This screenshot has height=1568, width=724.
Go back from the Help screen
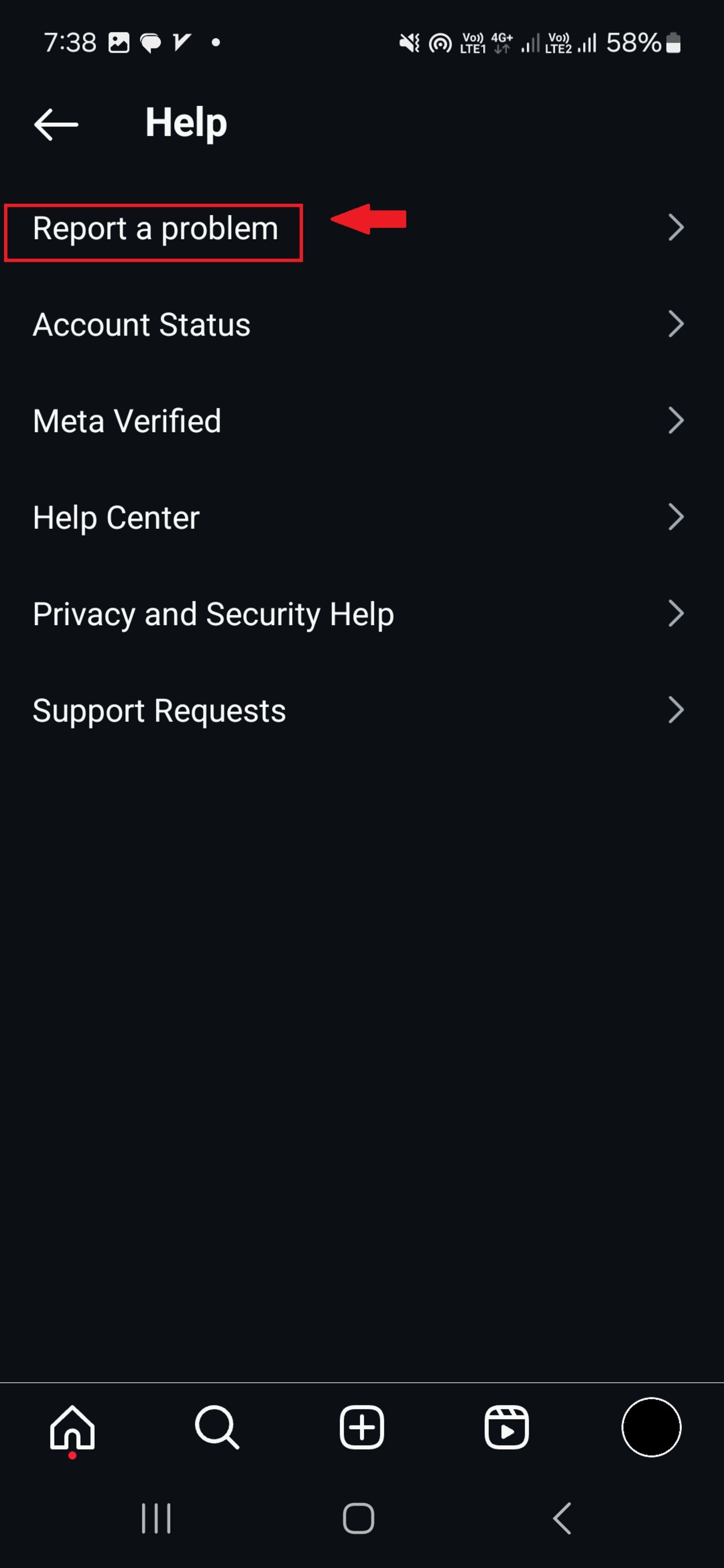[x=56, y=124]
